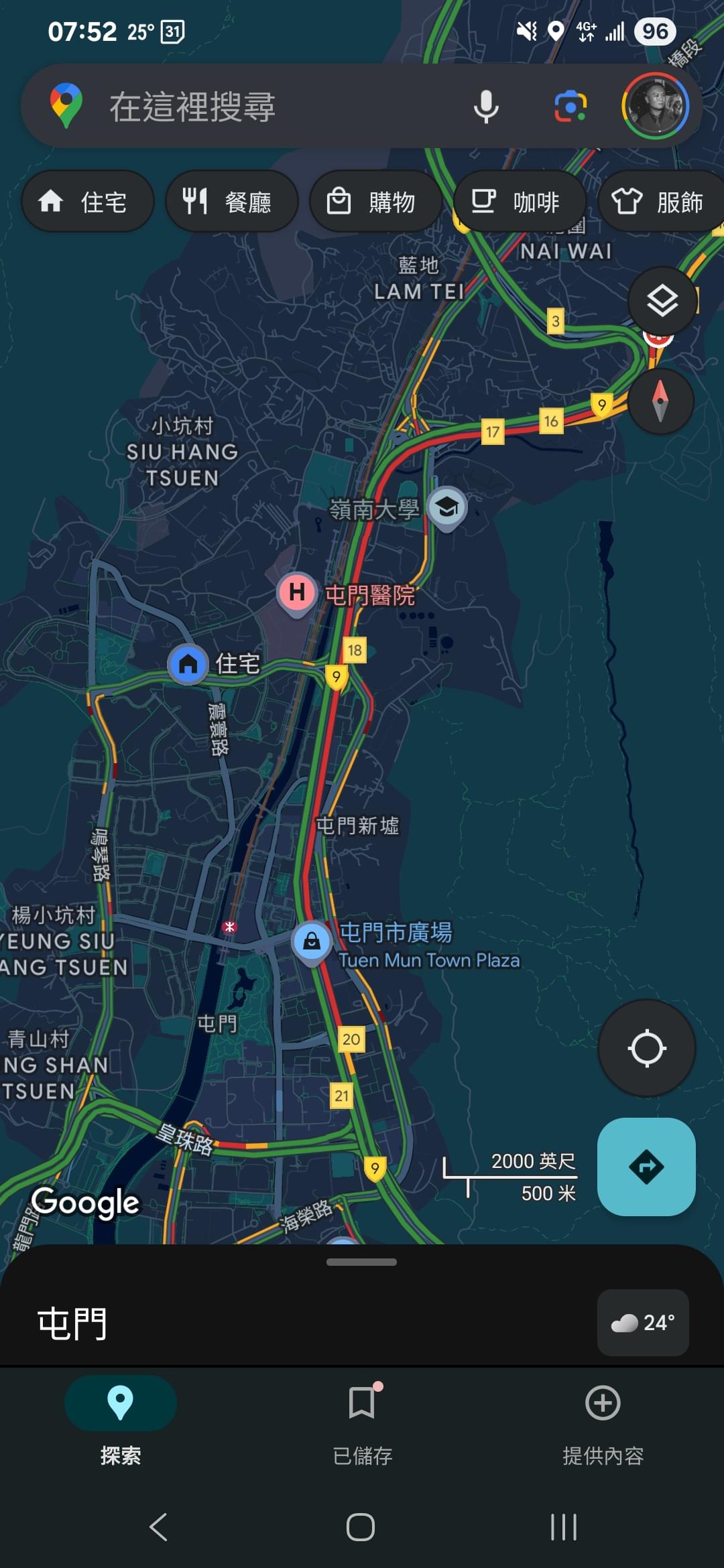This screenshot has height=1568, width=724.
Task: Show 購物 shopping places
Action: point(375,202)
